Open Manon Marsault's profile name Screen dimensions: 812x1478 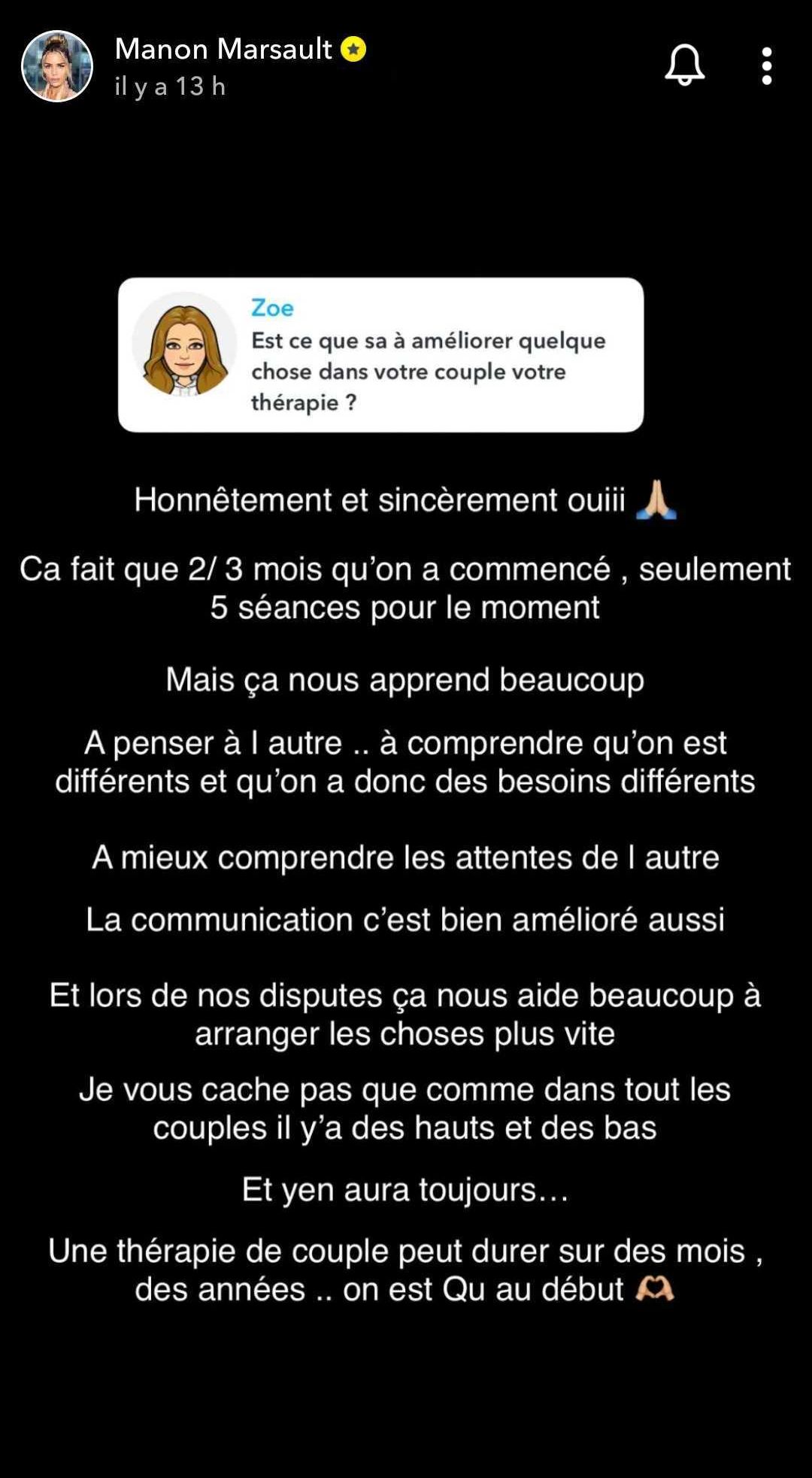point(223,50)
